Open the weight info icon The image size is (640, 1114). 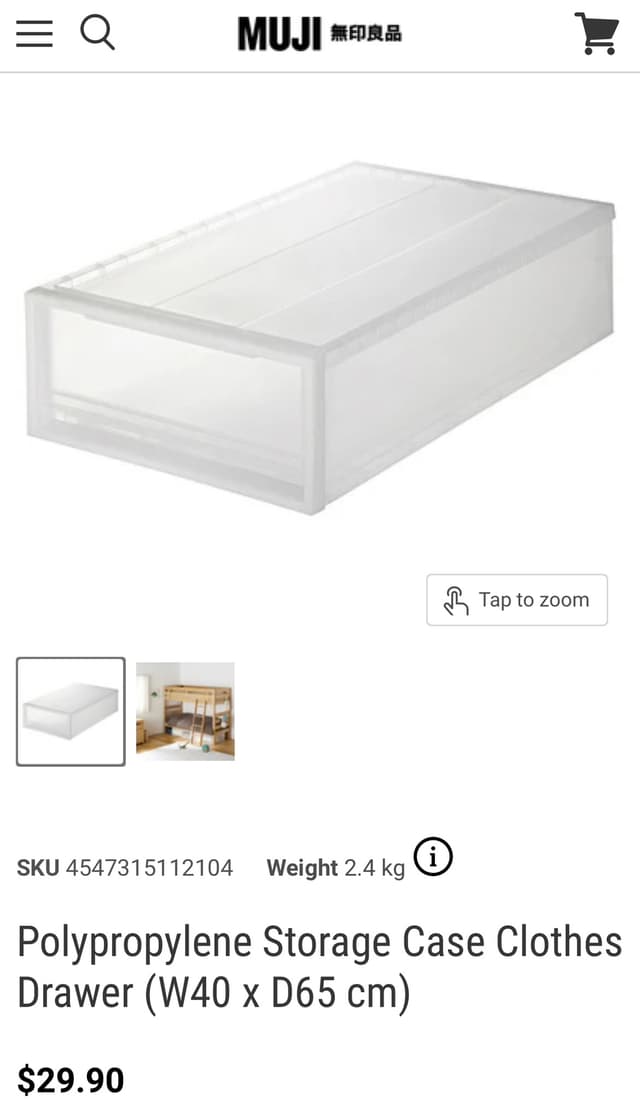(432, 858)
